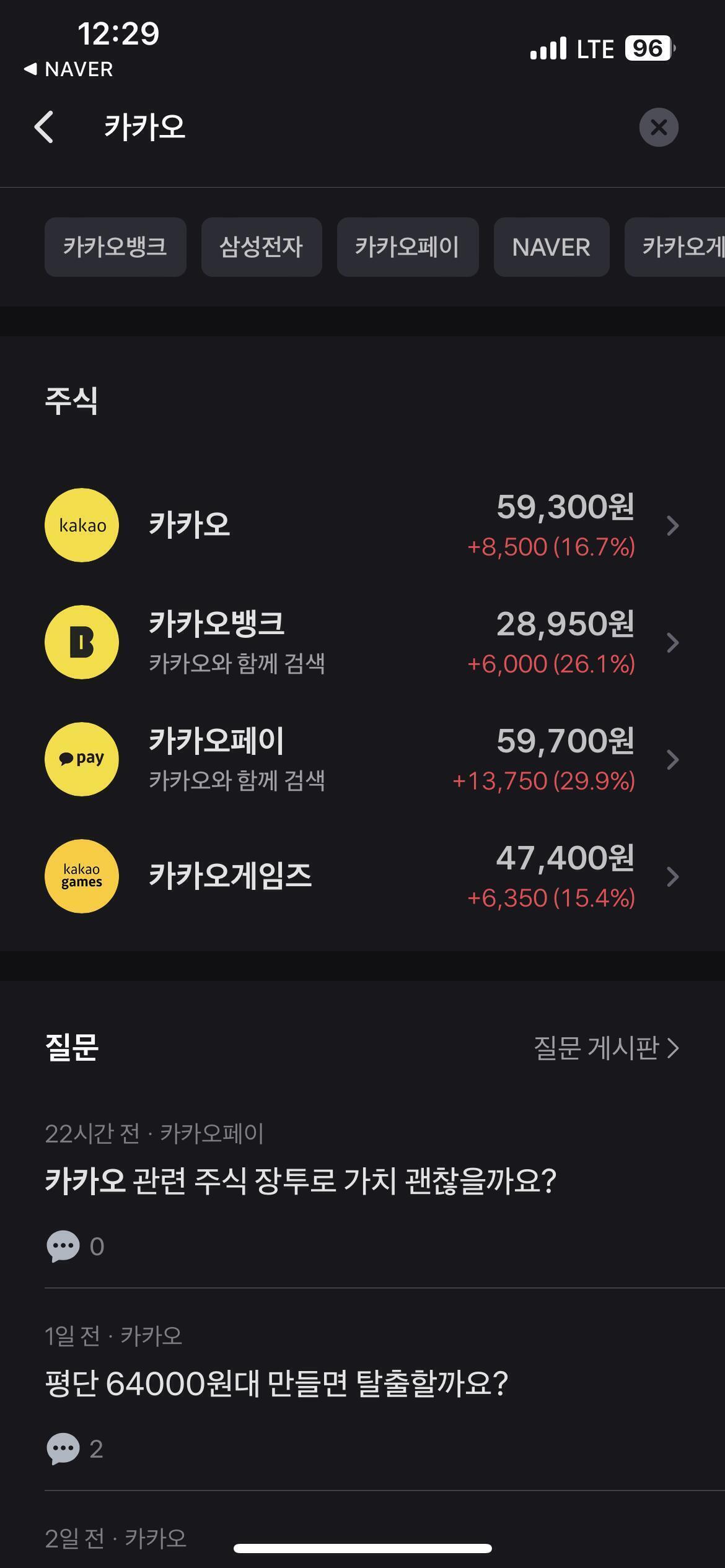
Task: Select the NAVER suggestion chip
Action: click(551, 247)
